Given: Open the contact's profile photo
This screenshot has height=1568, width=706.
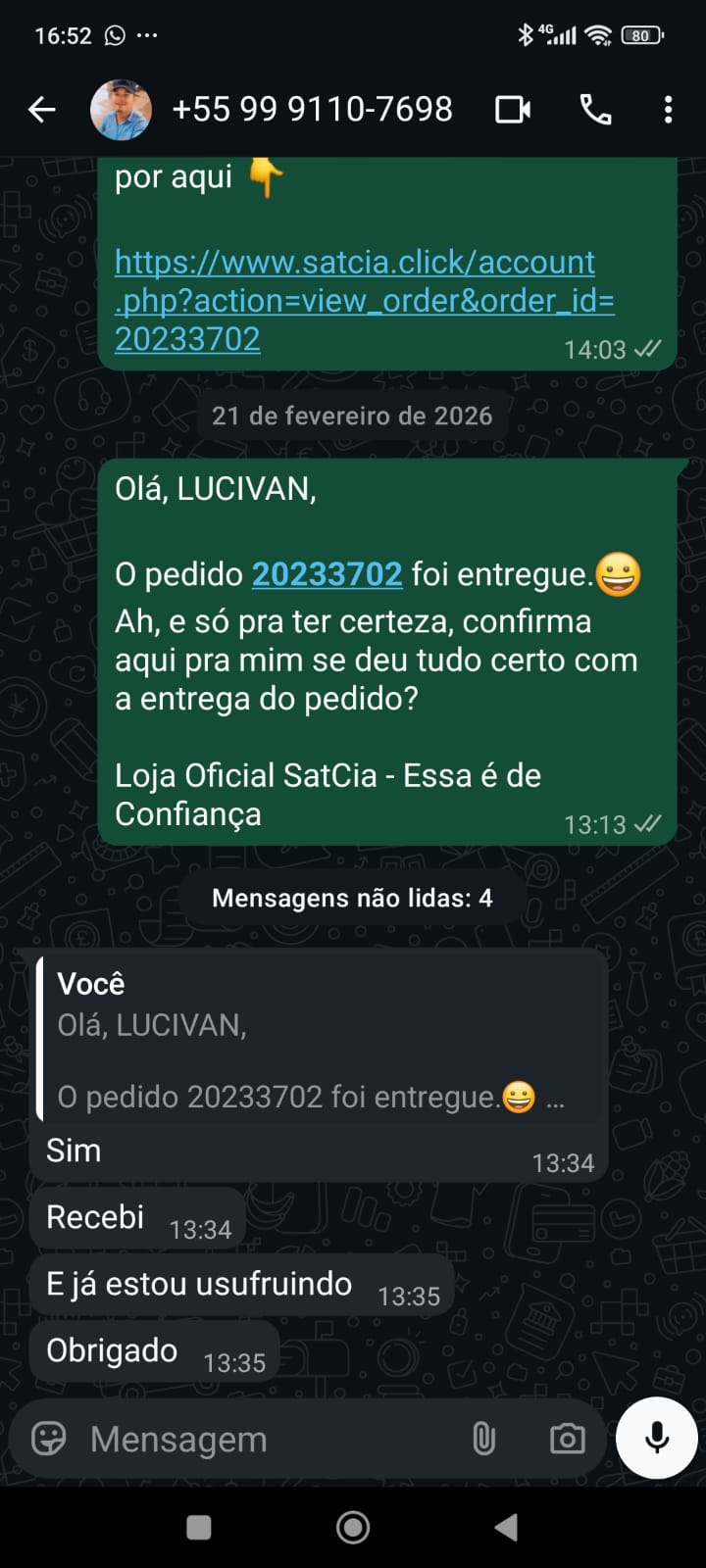Looking at the screenshot, I should click(x=121, y=110).
